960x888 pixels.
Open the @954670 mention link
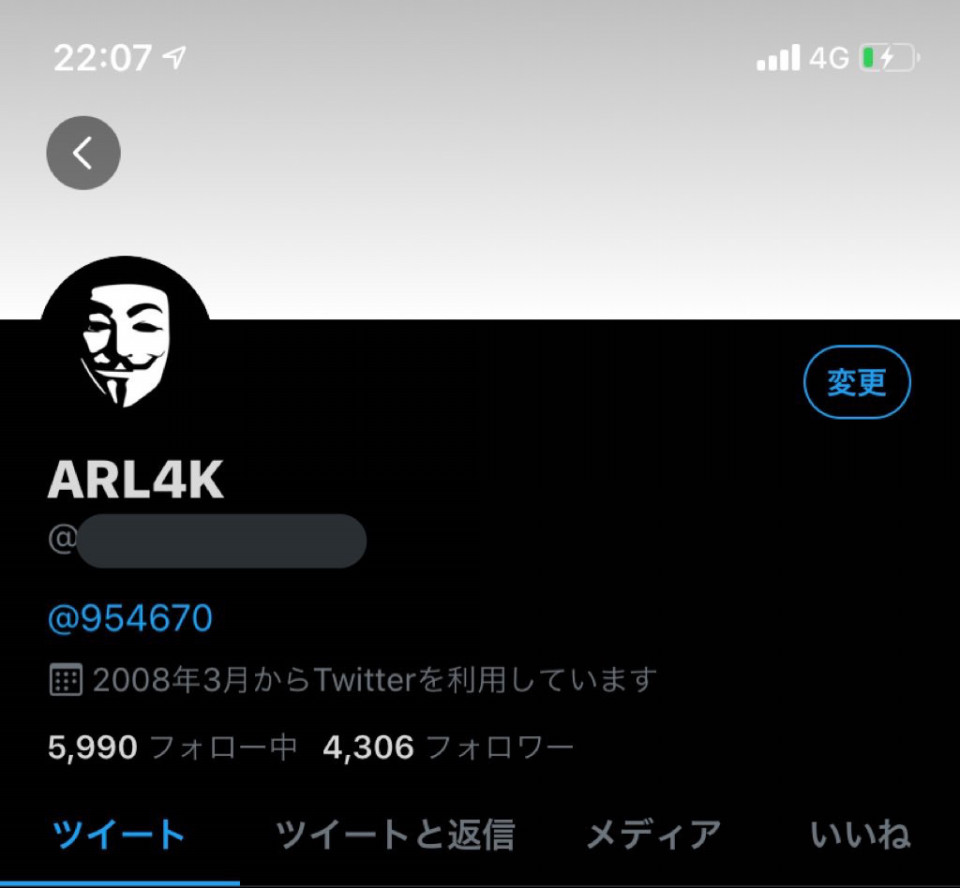click(130, 619)
